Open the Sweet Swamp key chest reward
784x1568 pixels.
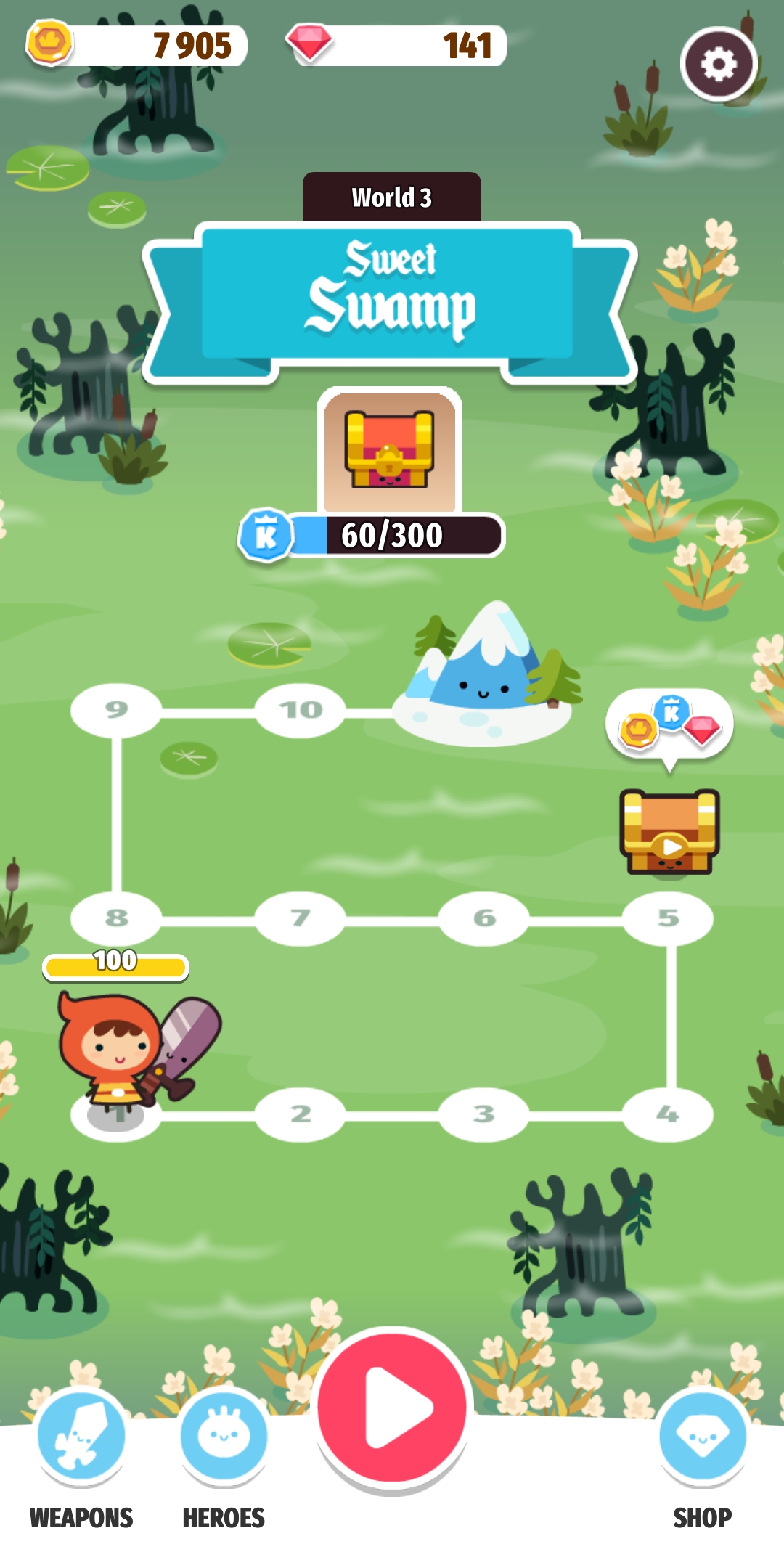click(x=390, y=450)
